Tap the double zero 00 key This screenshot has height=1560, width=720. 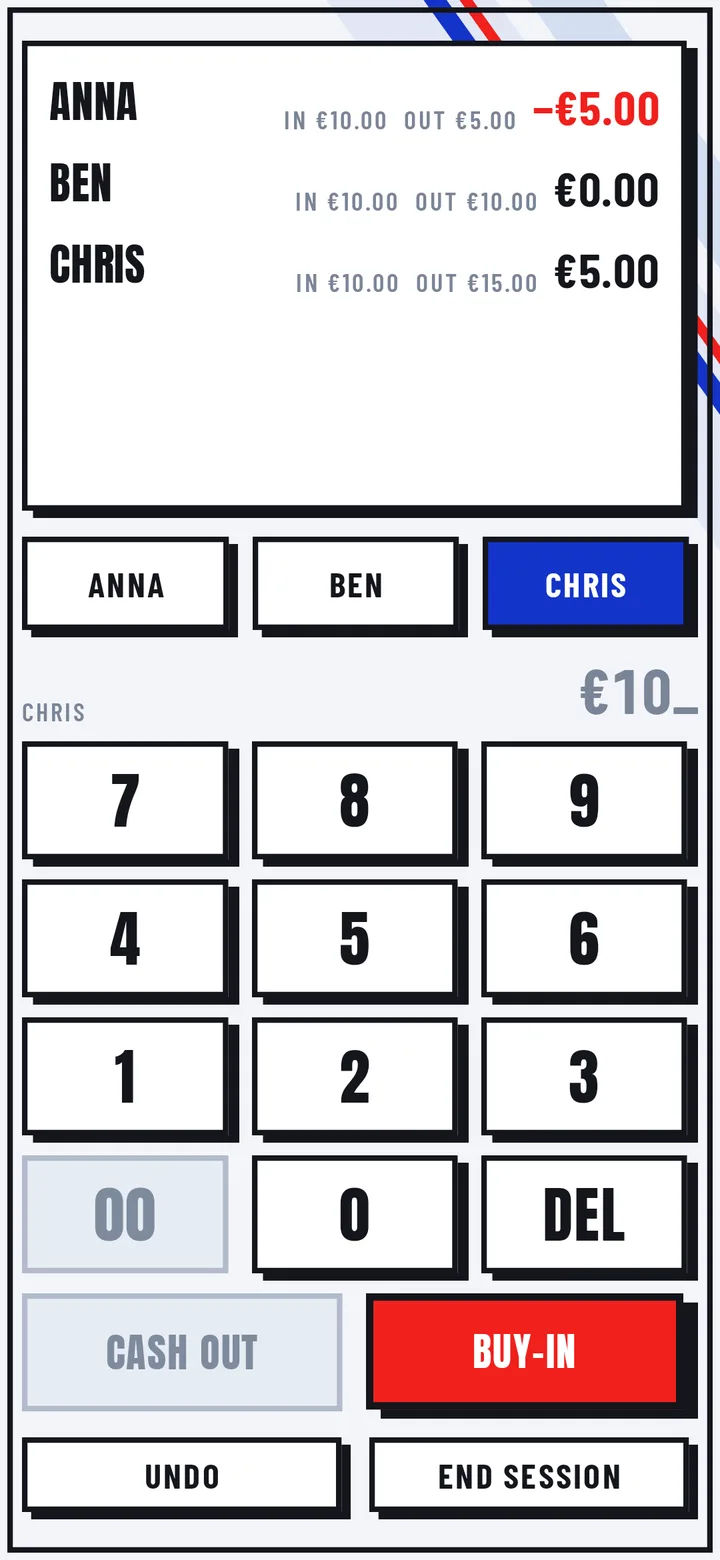125,1214
